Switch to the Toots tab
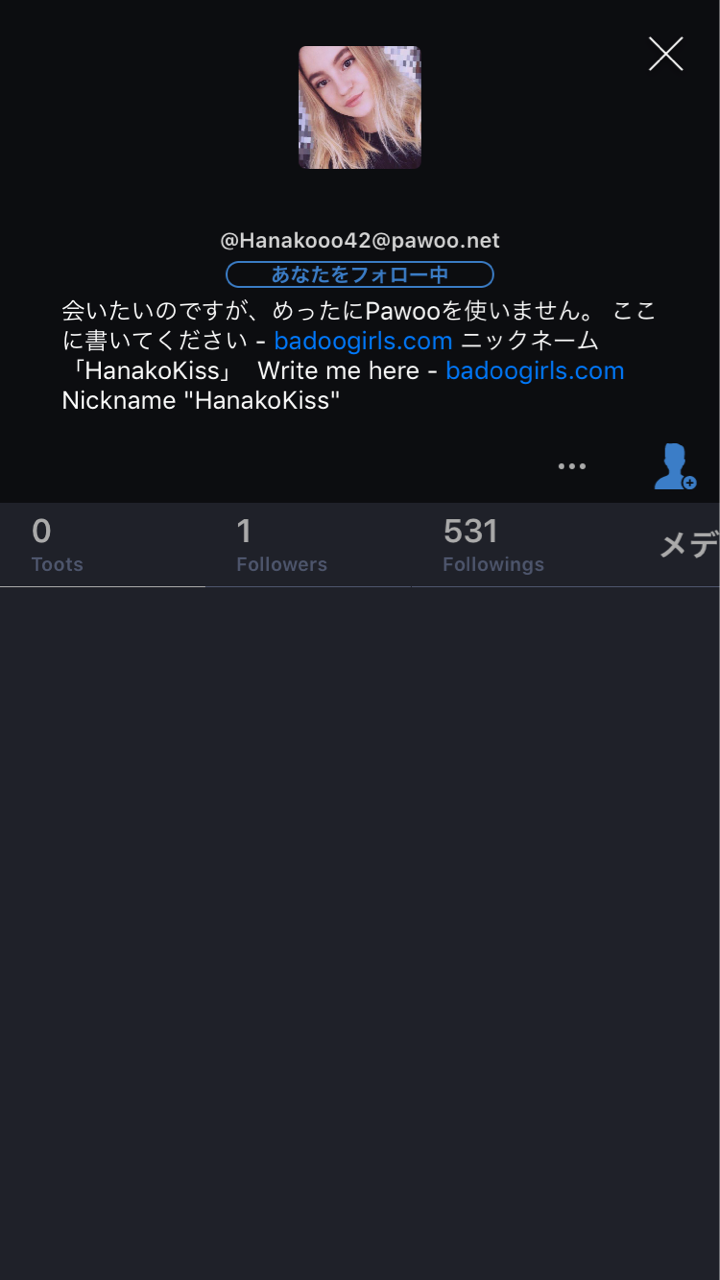Image resolution: width=720 pixels, height=1280 pixels. tap(57, 545)
